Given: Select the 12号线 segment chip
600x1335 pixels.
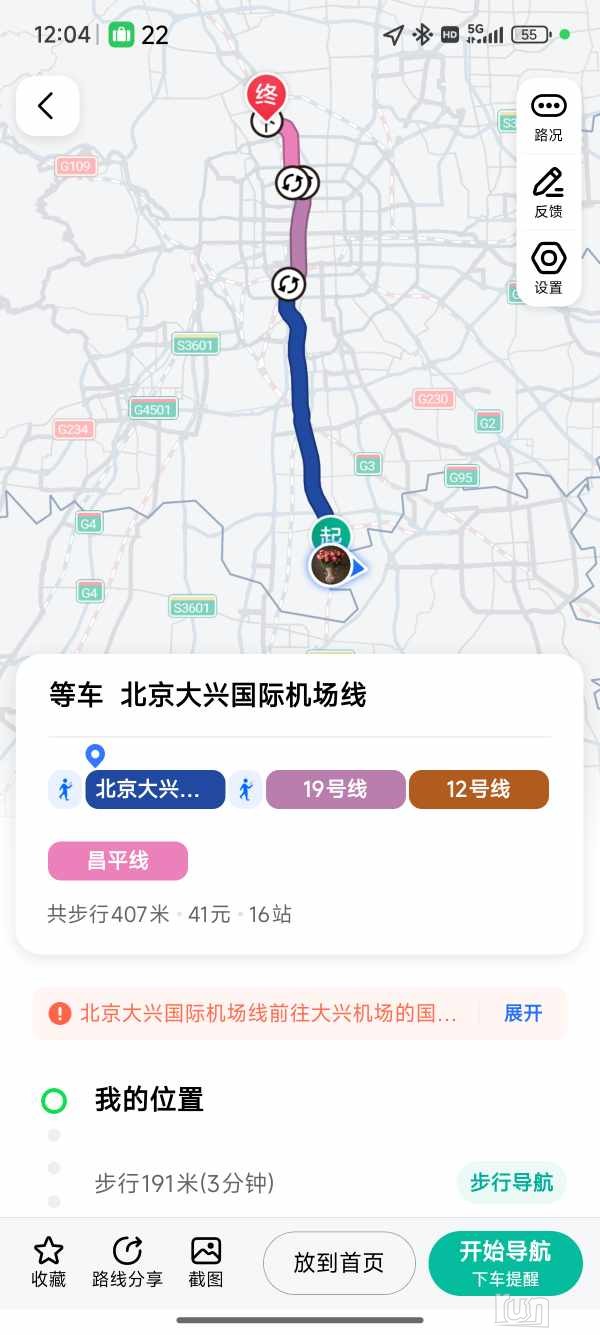Looking at the screenshot, I should point(478,789).
